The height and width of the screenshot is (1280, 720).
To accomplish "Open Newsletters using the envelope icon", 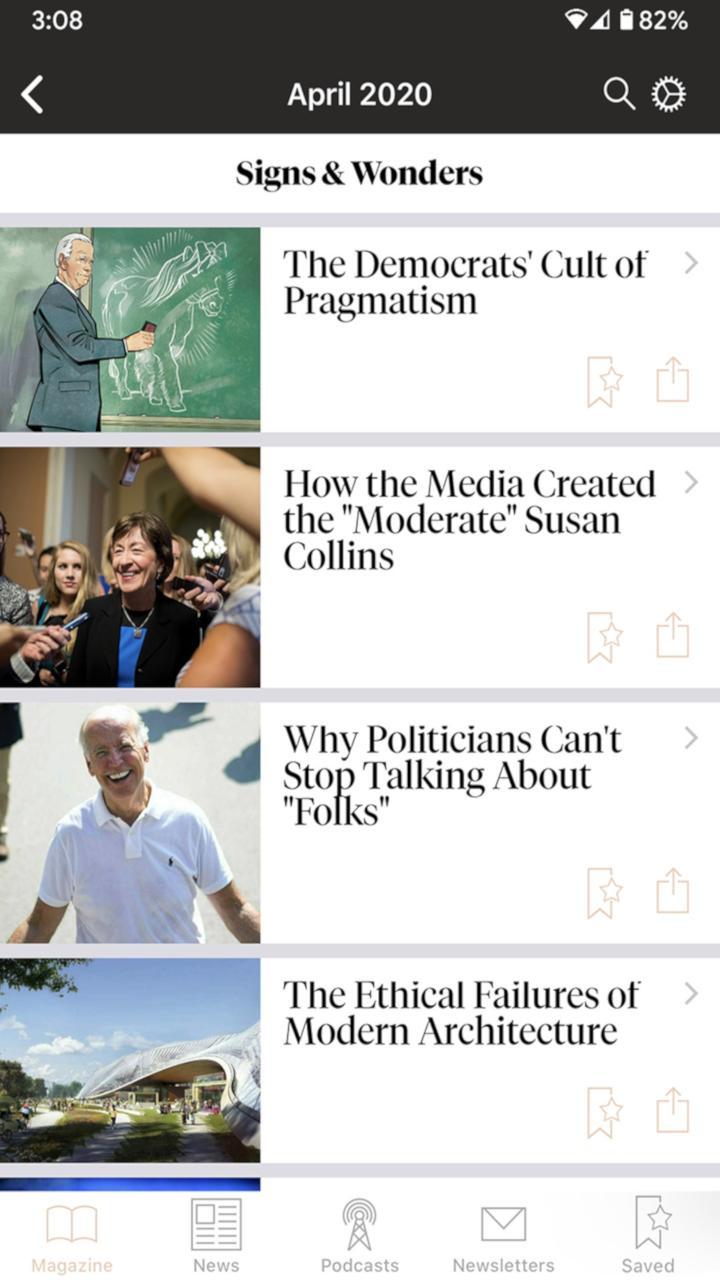I will (x=504, y=1221).
